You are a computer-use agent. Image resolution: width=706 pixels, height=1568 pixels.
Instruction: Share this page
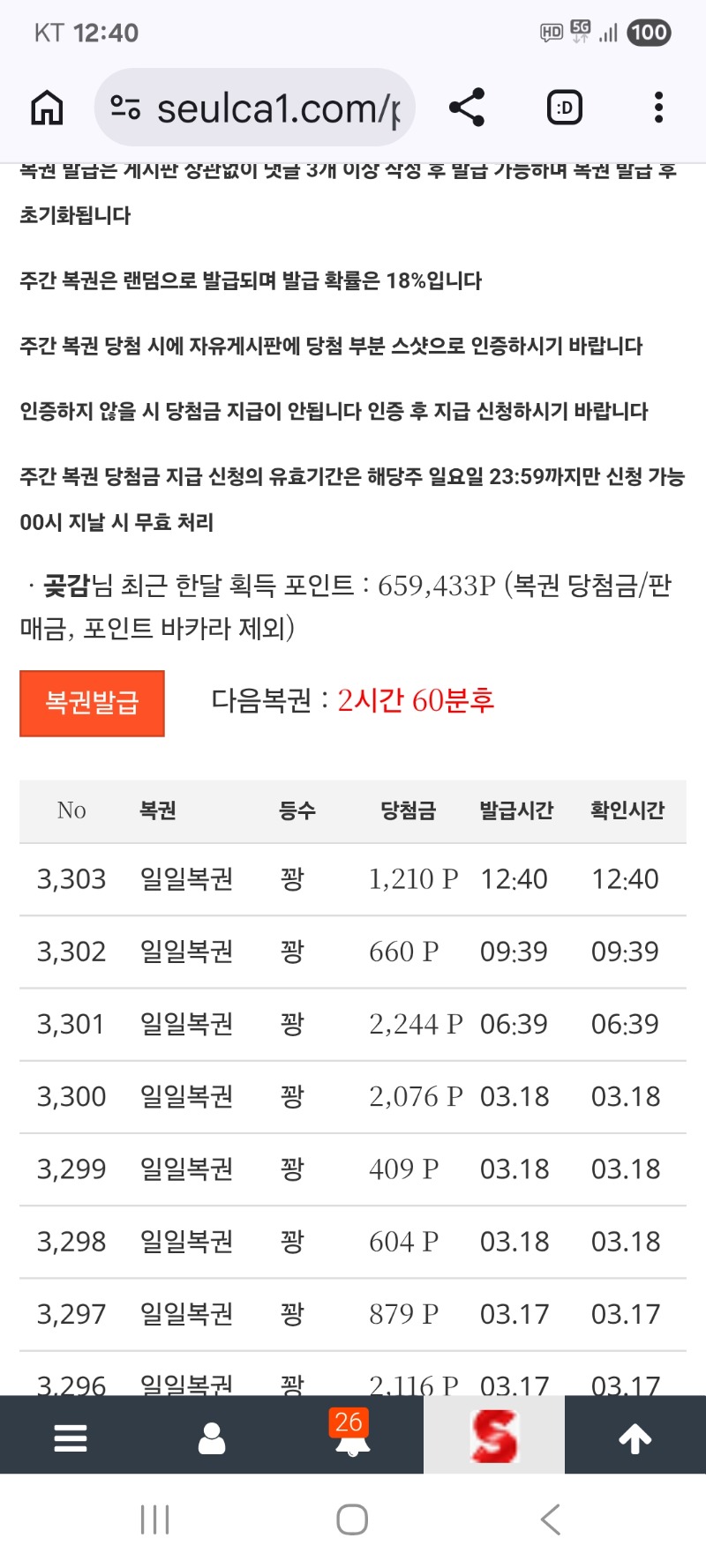[x=467, y=108]
